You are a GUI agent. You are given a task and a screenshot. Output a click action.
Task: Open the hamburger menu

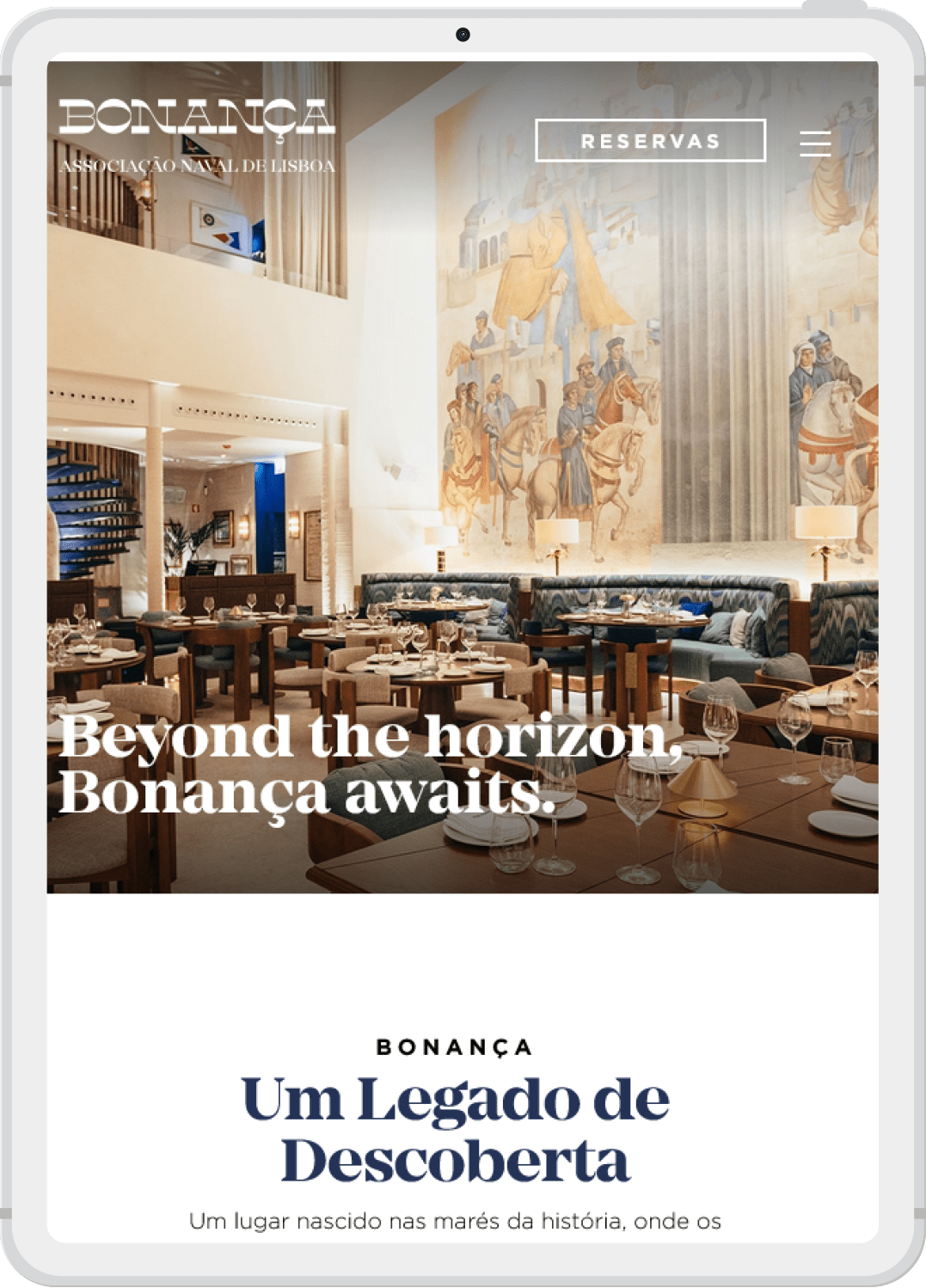pos(814,143)
